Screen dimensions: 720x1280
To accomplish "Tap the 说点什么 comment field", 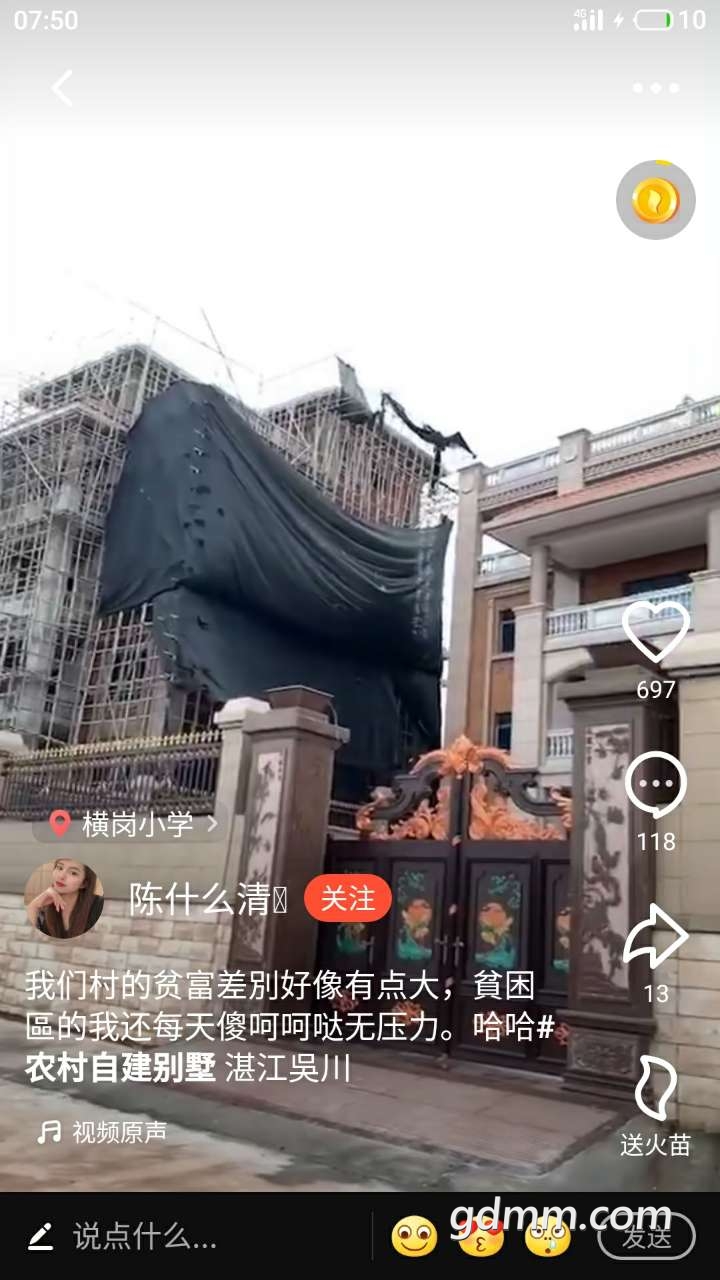I will pos(145,1237).
